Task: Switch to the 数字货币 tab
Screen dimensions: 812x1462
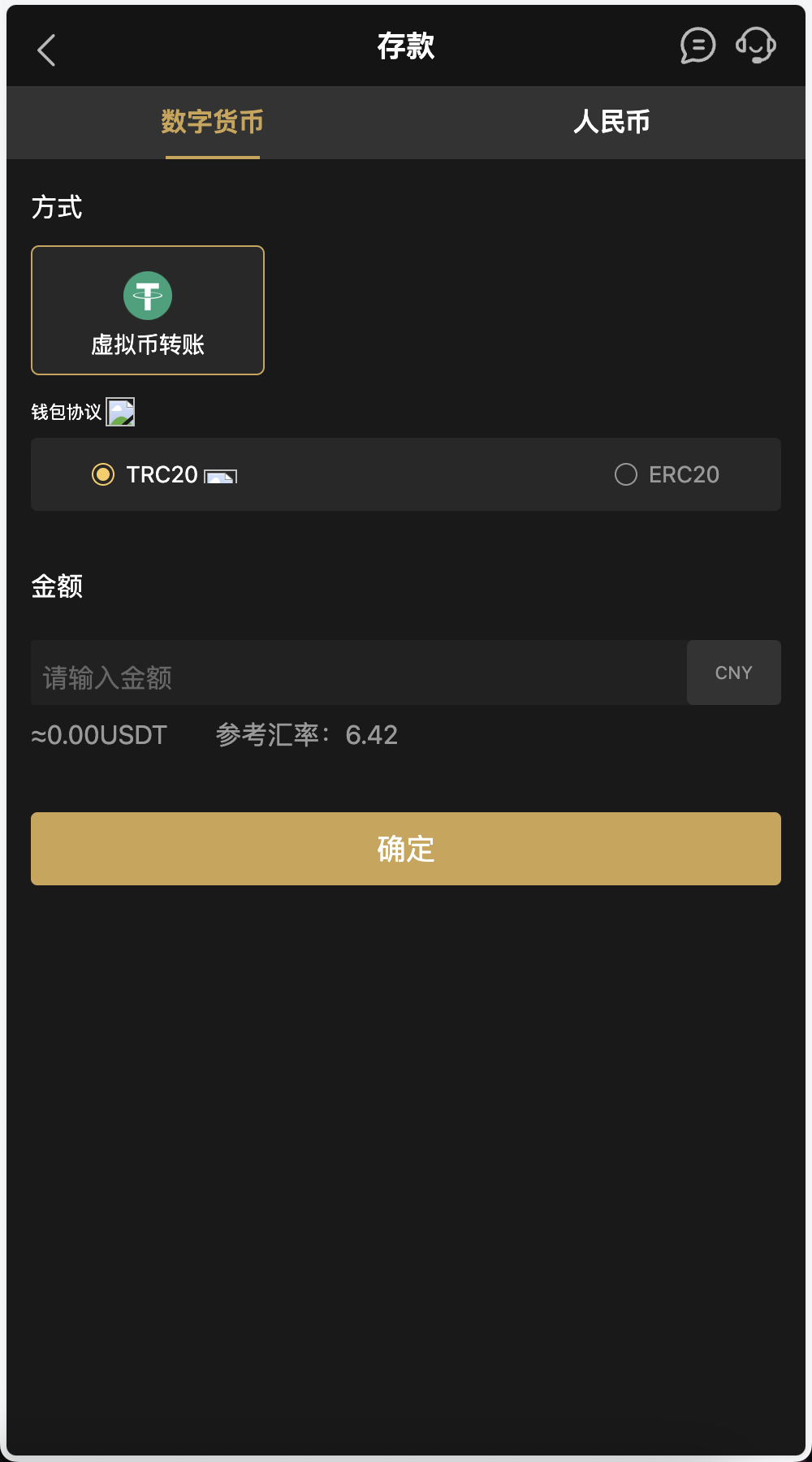Action: click(x=213, y=122)
